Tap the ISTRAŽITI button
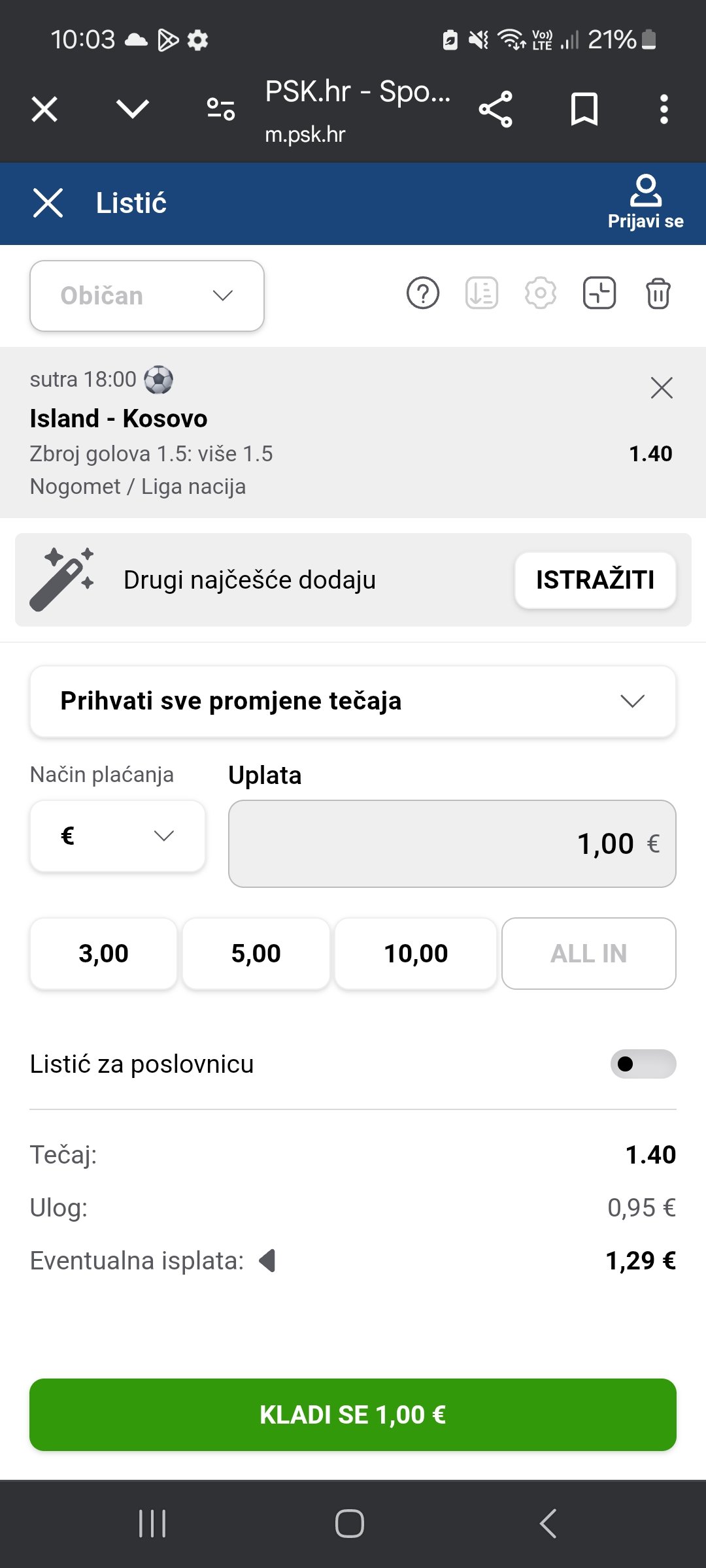The width and height of the screenshot is (706, 1568). click(595, 580)
